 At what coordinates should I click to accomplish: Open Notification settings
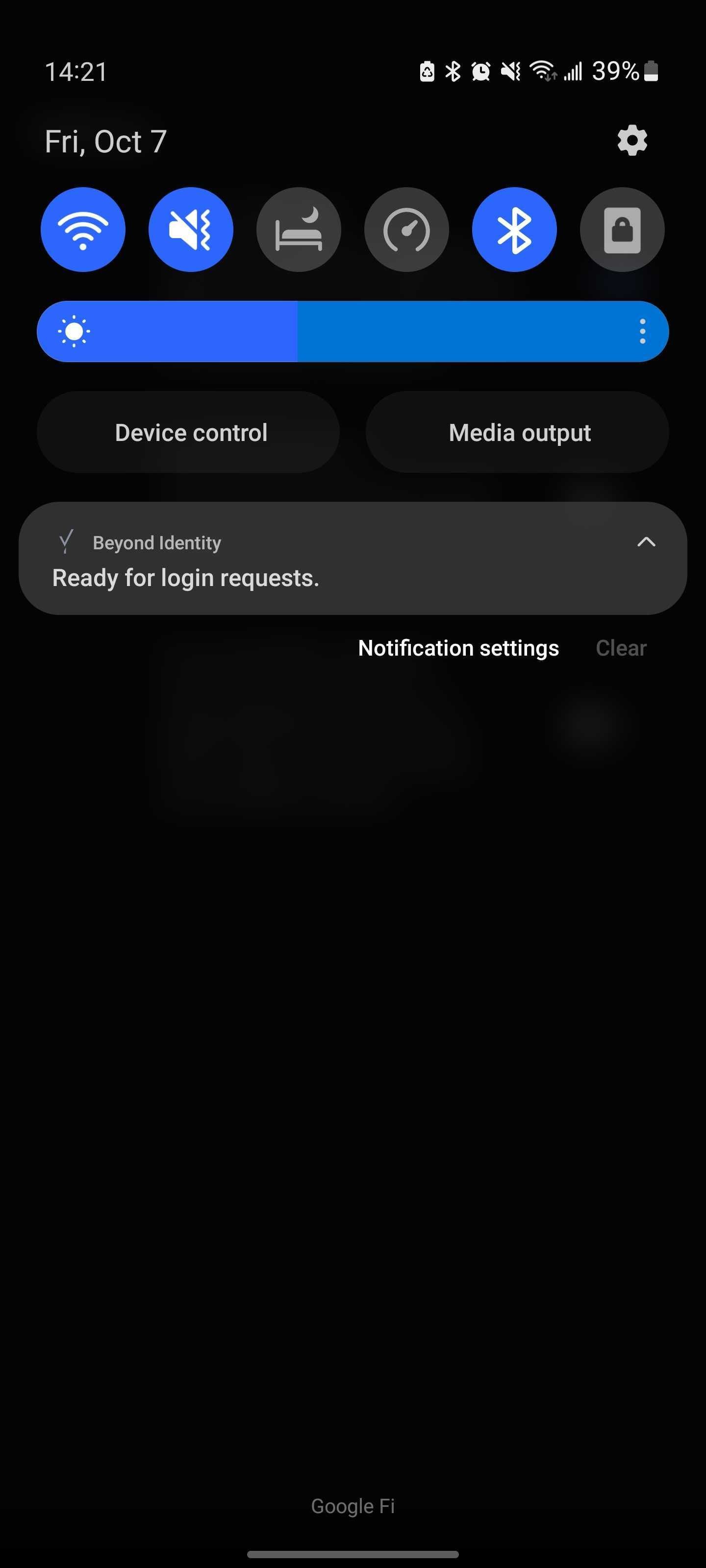pos(458,648)
